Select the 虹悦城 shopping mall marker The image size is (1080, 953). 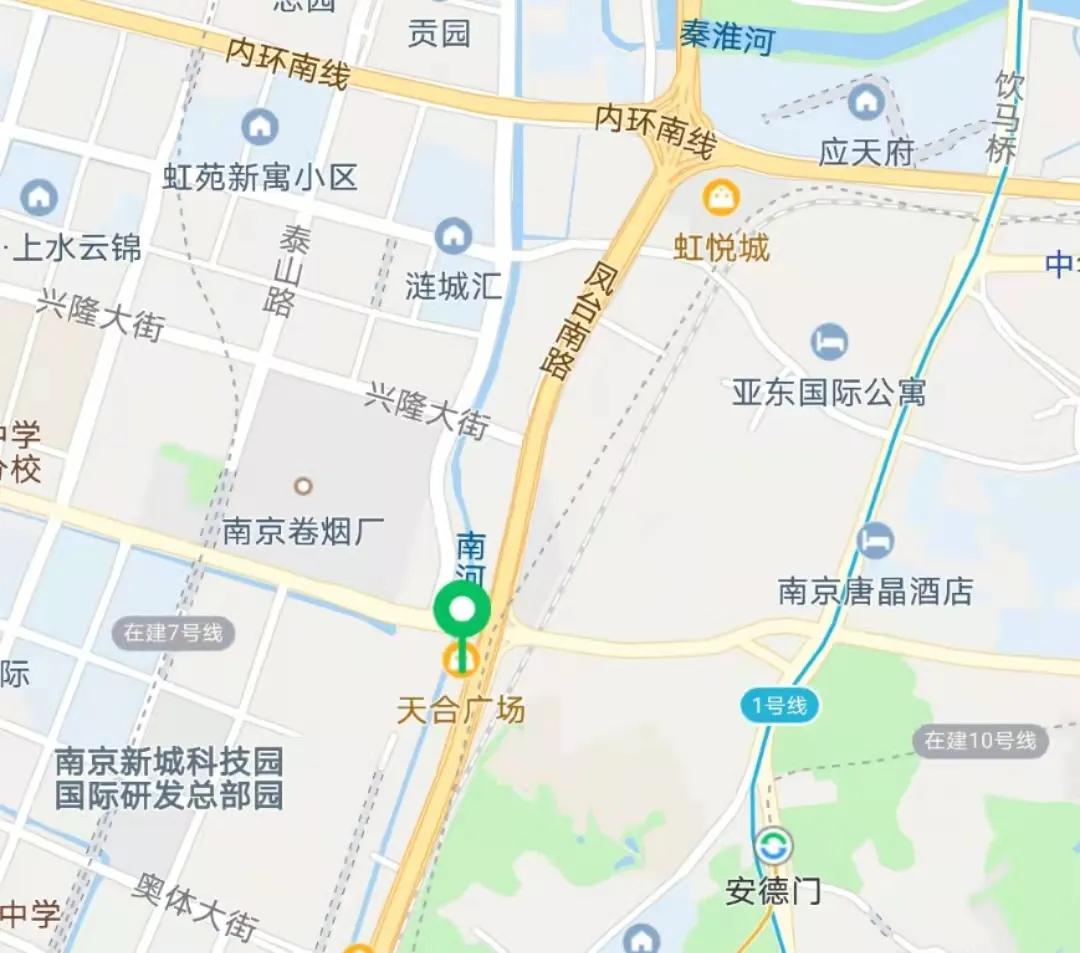pos(719,198)
